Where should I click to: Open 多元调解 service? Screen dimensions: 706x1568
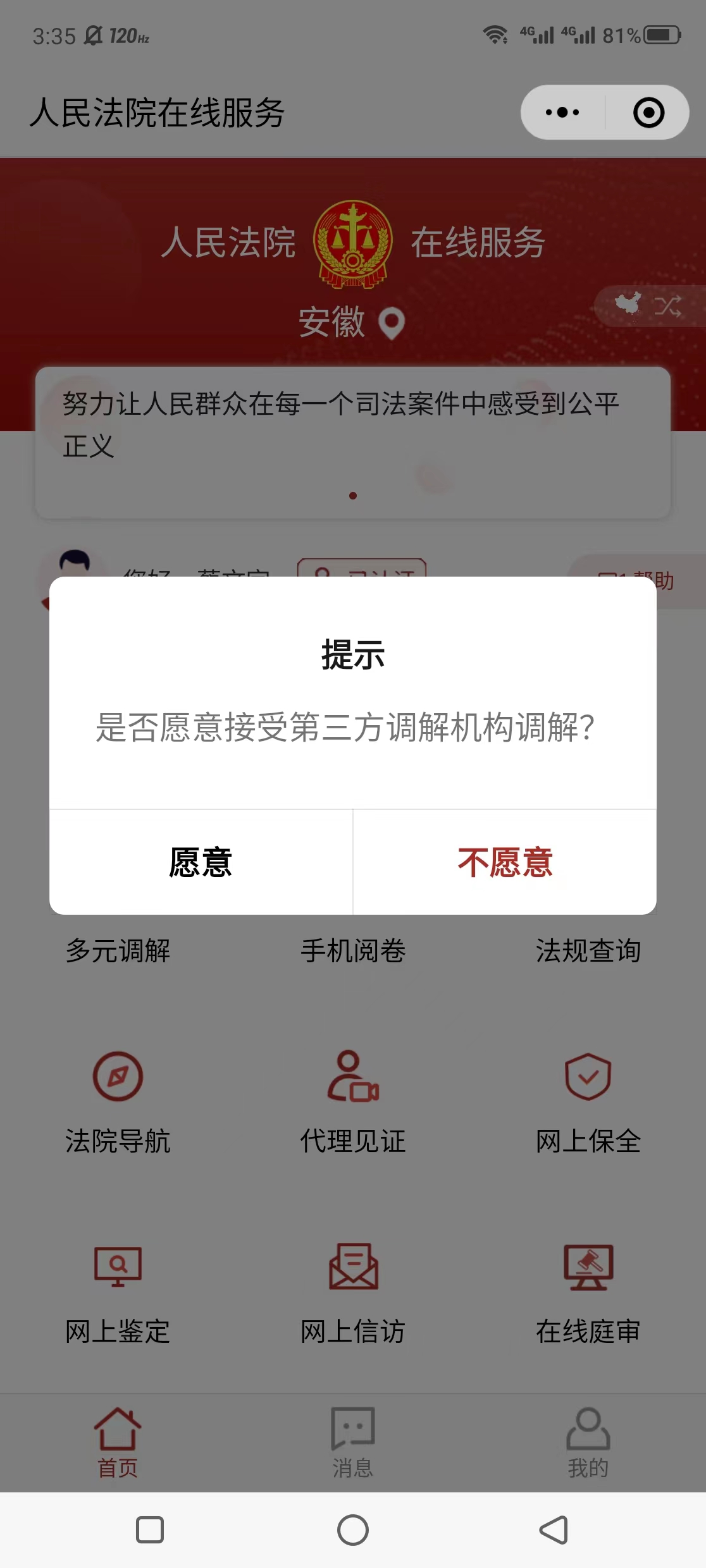click(x=118, y=950)
